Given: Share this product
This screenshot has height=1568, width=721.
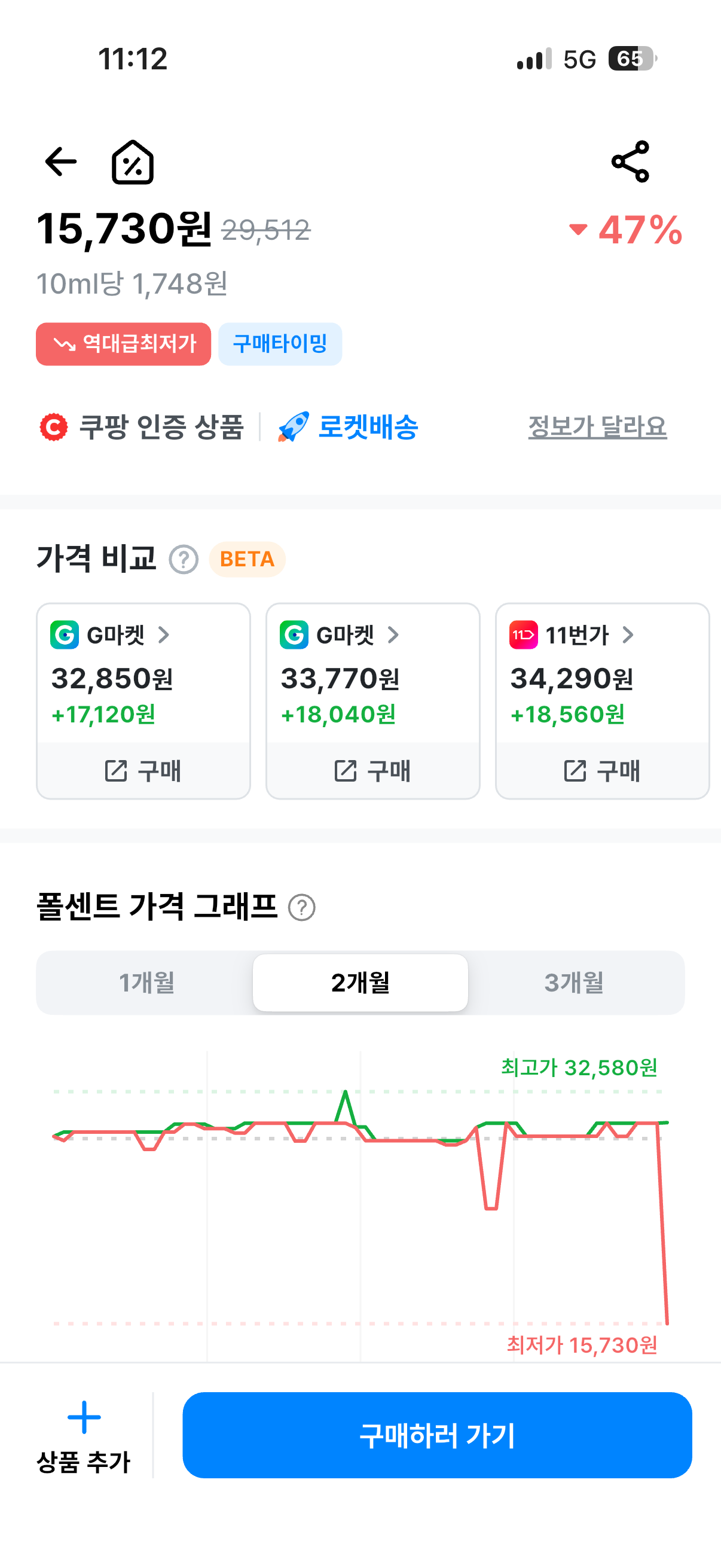Looking at the screenshot, I should (x=631, y=161).
